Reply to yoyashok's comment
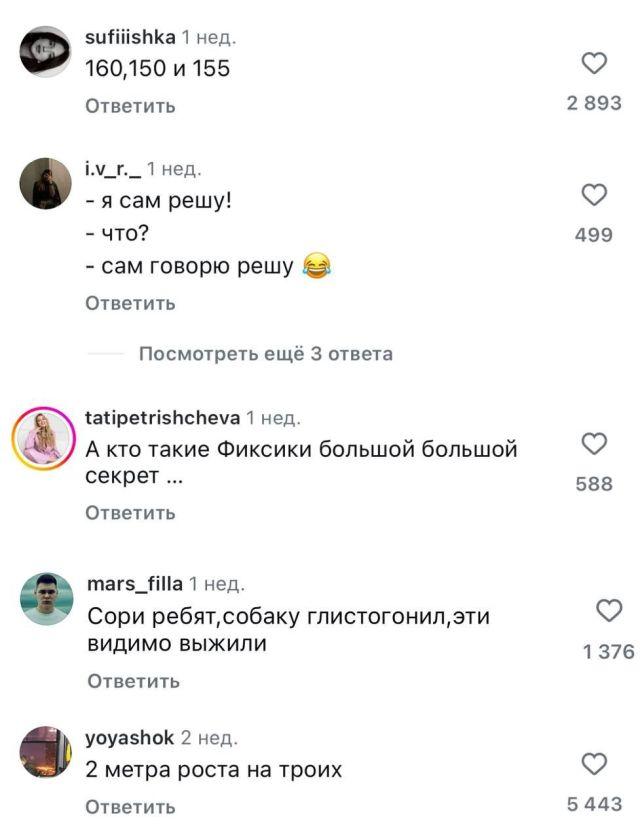The height and width of the screenshot is (838, 640). (131, 807)
